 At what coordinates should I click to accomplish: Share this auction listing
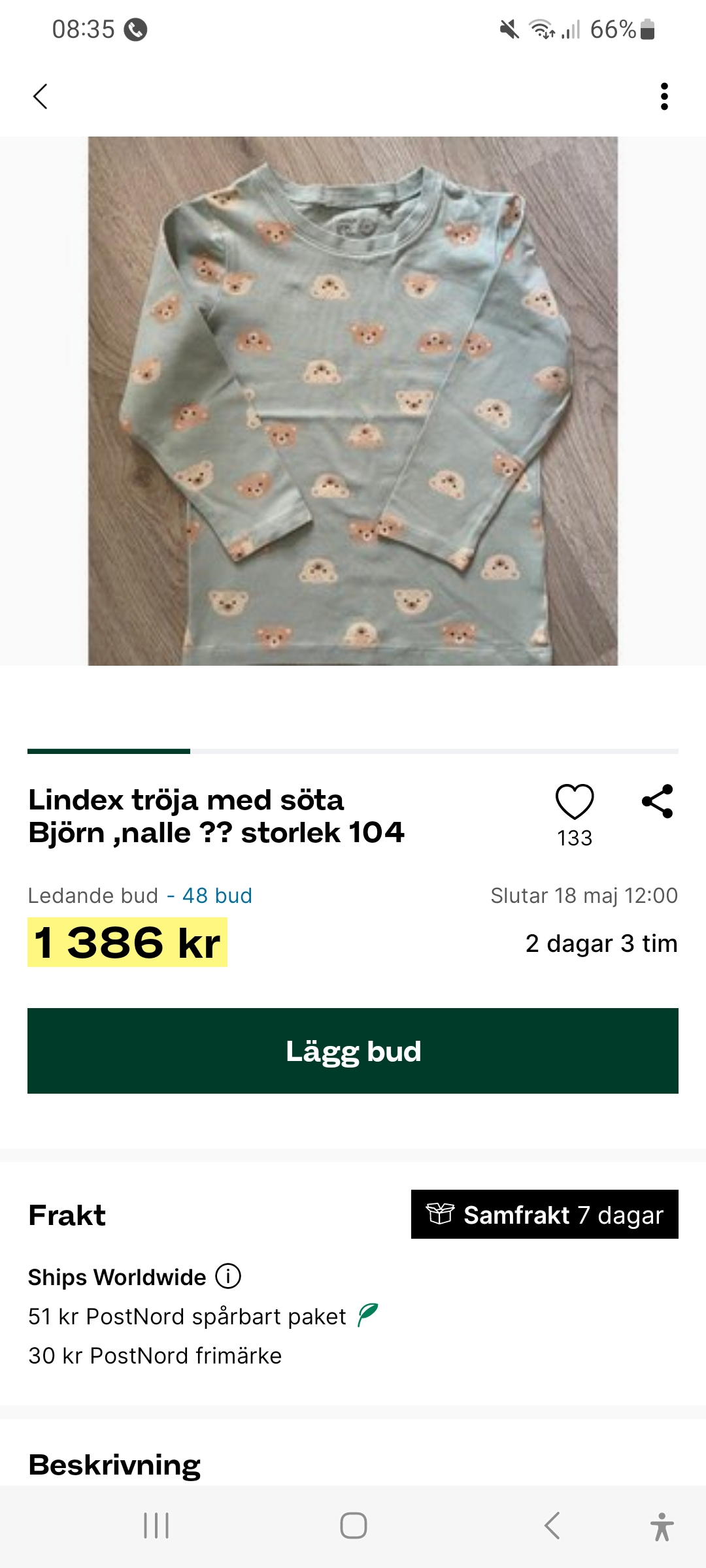(658, 802)
